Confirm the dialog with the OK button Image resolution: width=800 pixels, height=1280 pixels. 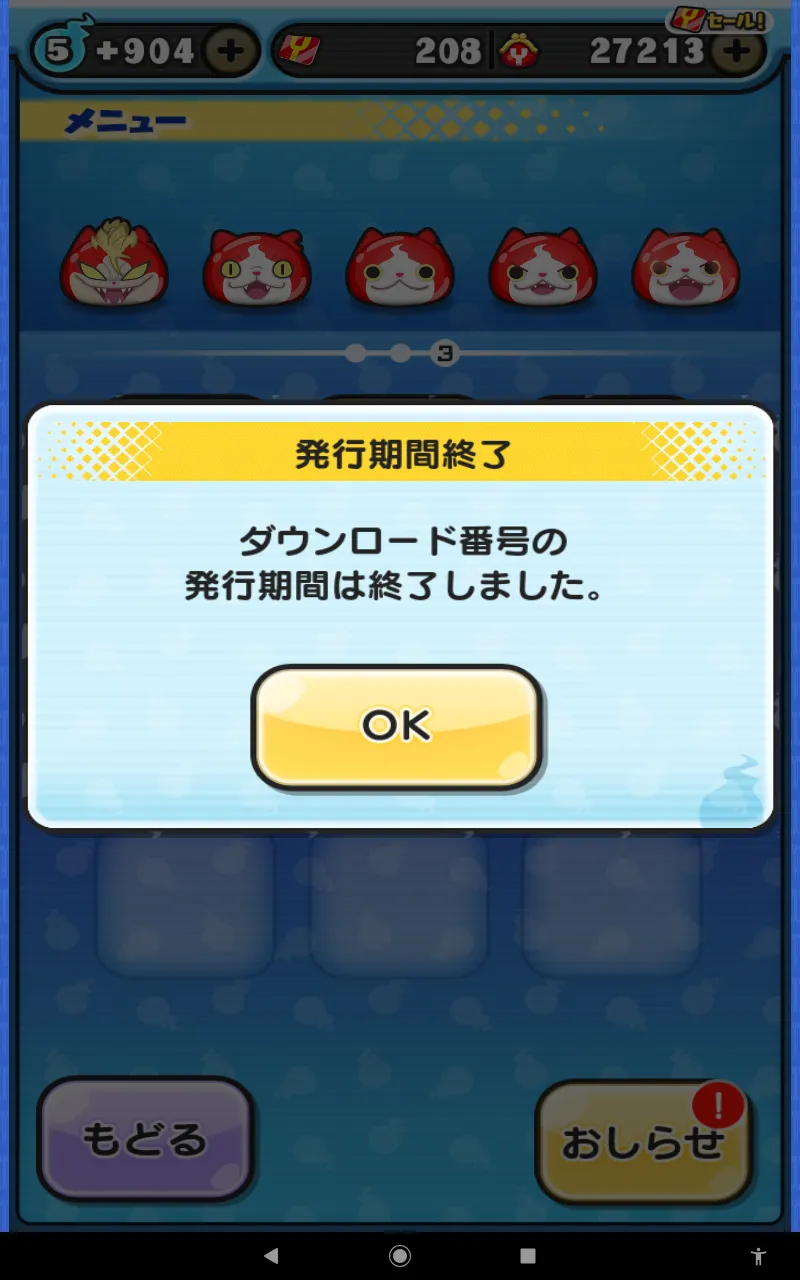coord(396,726)
